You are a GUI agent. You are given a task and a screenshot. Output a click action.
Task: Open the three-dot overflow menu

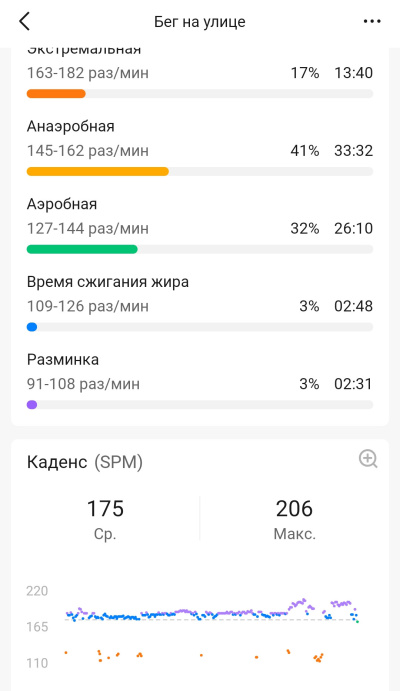tap(372, 21)
